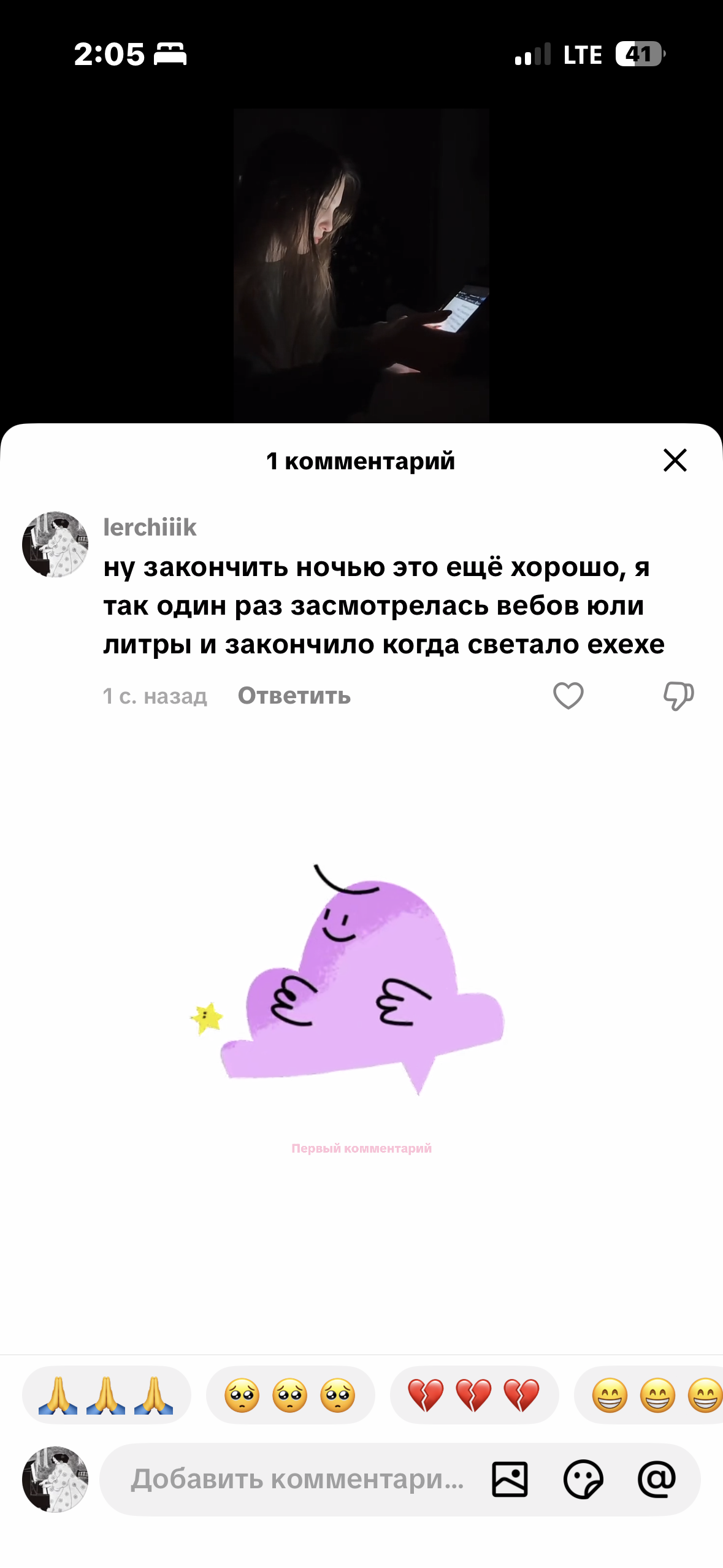Attach a photo to the comment

click(x=510, y=1479)
